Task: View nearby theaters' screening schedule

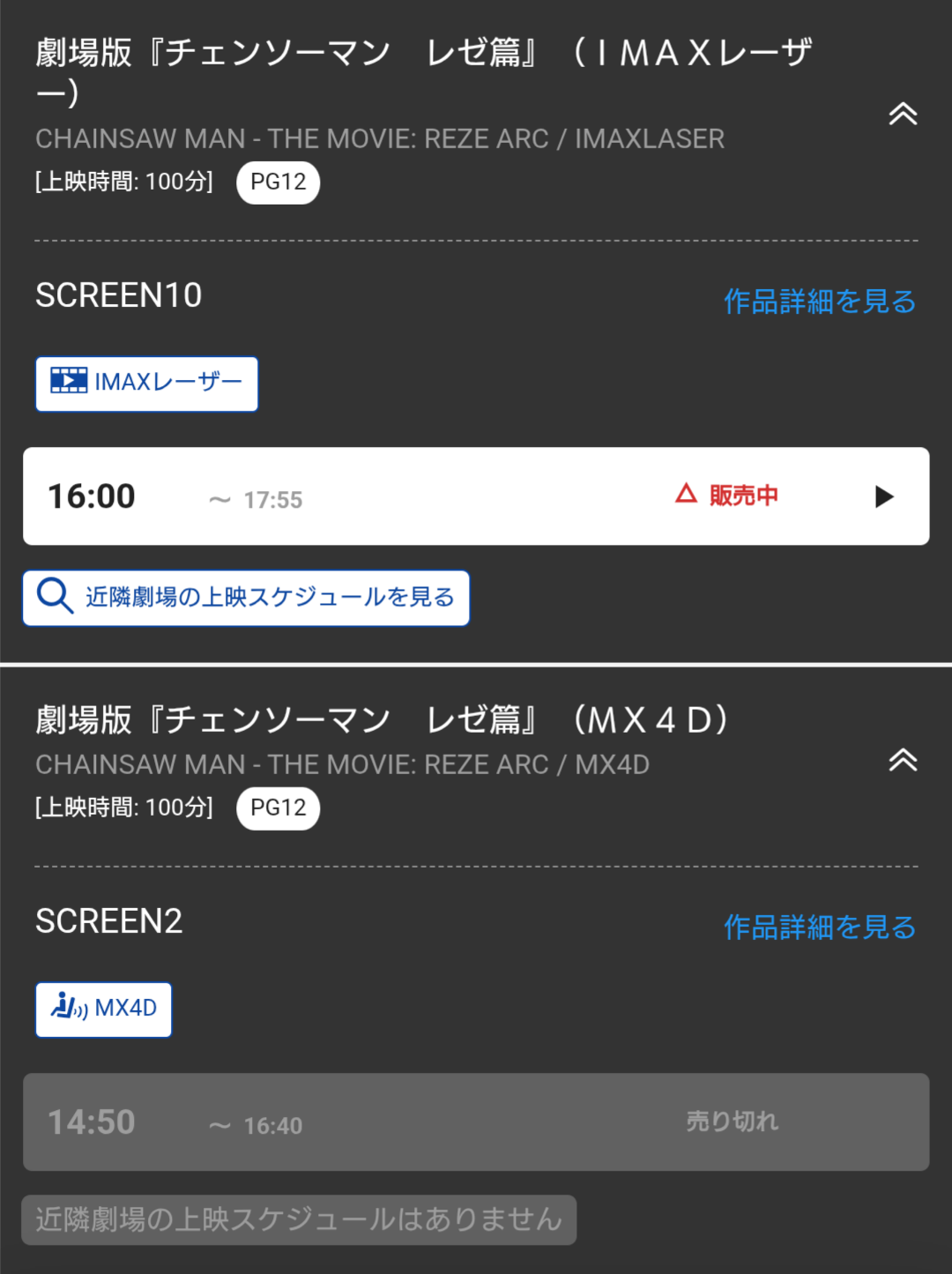Action: (246, 598)
